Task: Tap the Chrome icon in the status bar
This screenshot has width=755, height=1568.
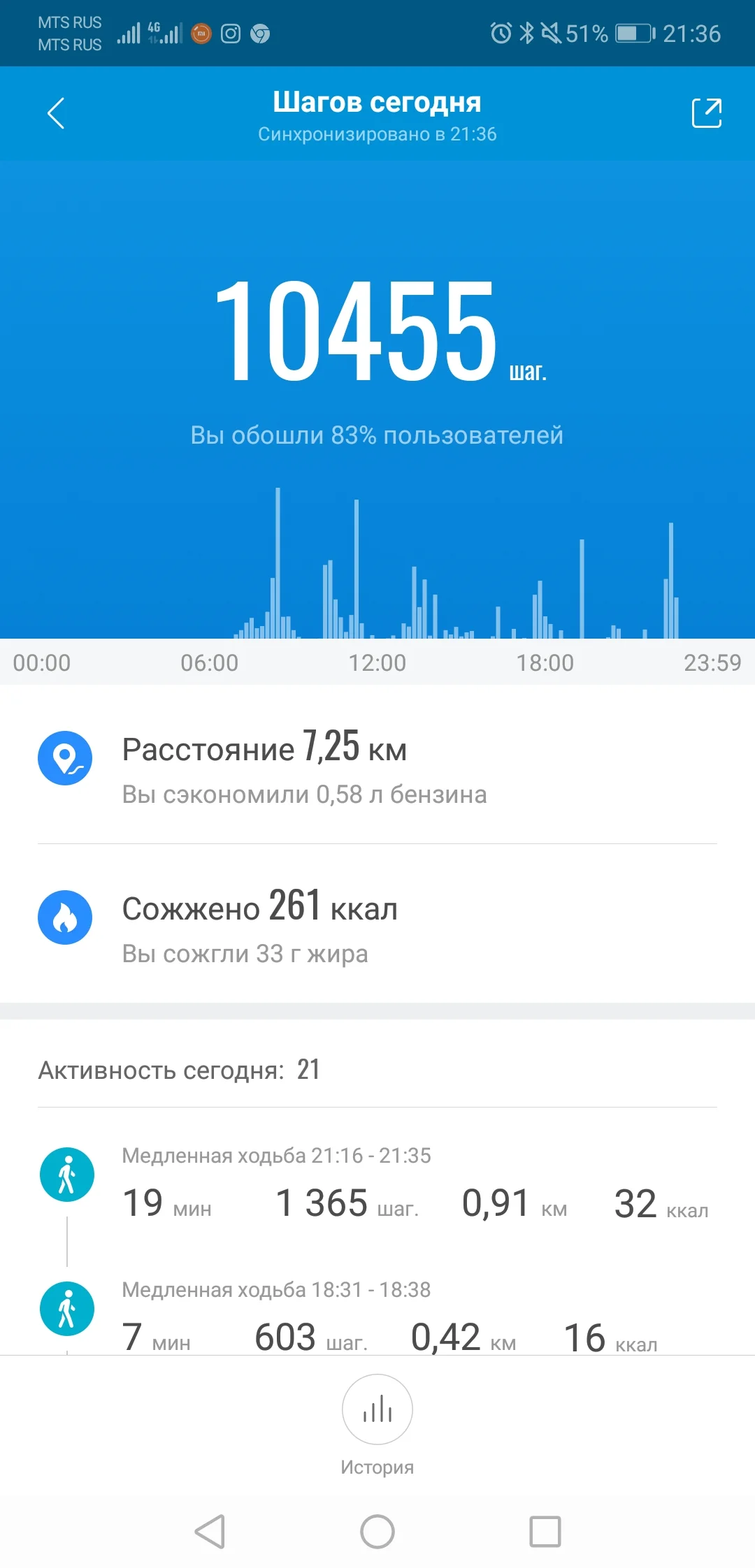Action: click(x=259, y=34)
